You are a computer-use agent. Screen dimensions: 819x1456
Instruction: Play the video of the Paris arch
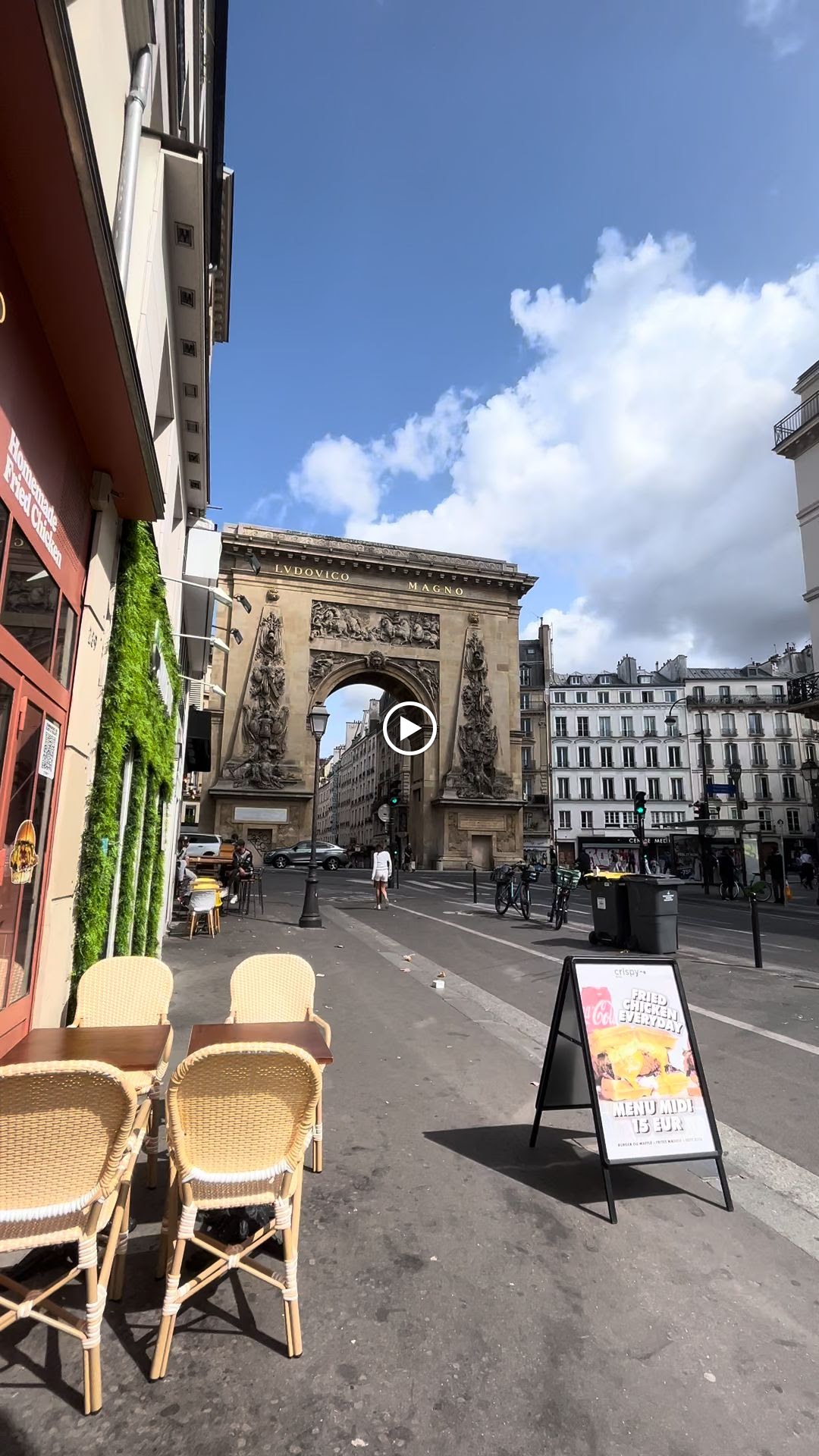pos(409,729)
